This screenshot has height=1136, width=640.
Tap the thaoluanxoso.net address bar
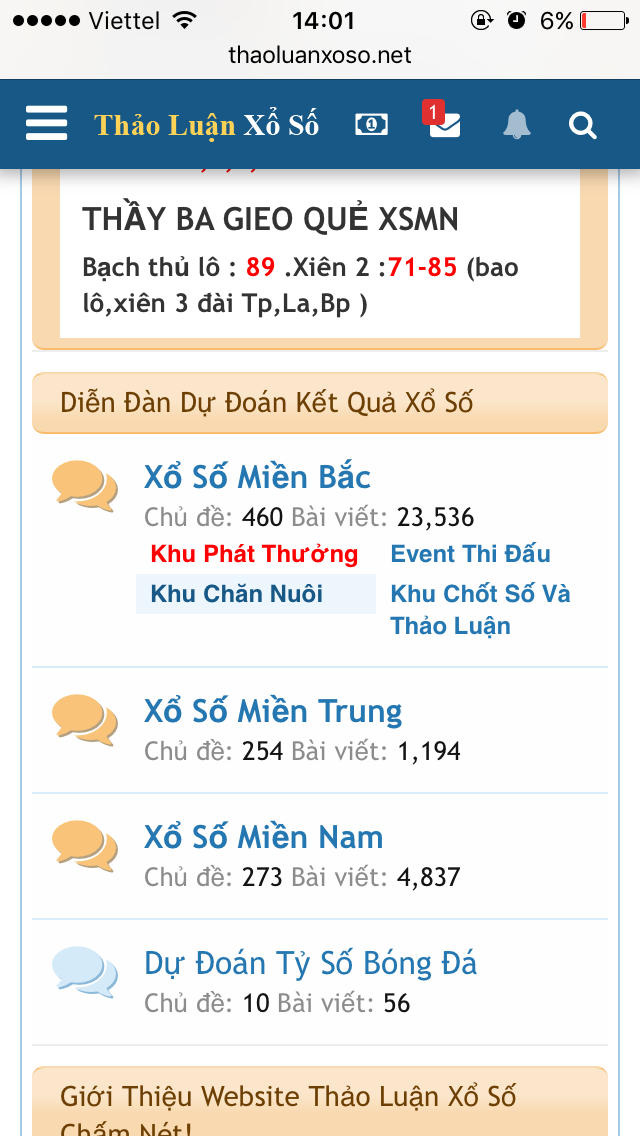[320, 55]
